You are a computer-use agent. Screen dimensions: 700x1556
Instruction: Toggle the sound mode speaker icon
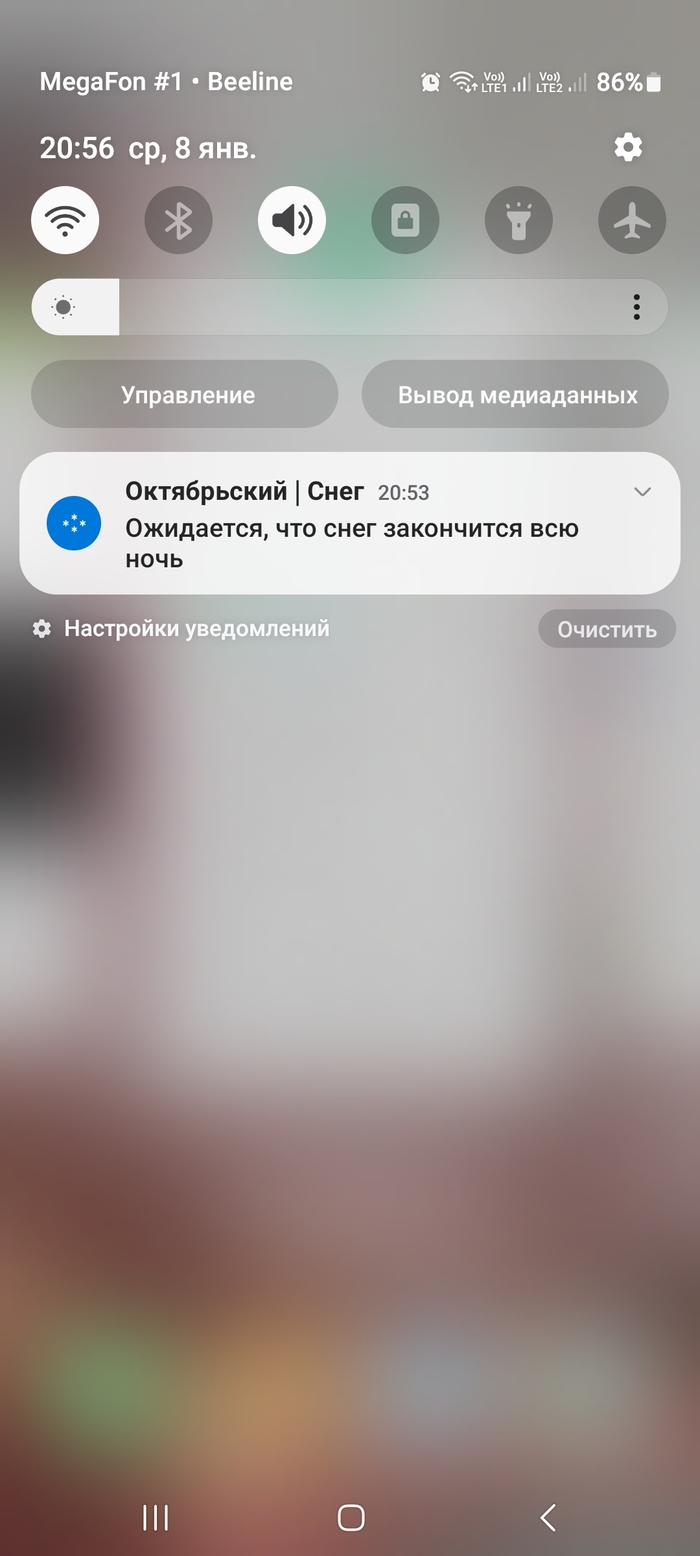[292, 220]
